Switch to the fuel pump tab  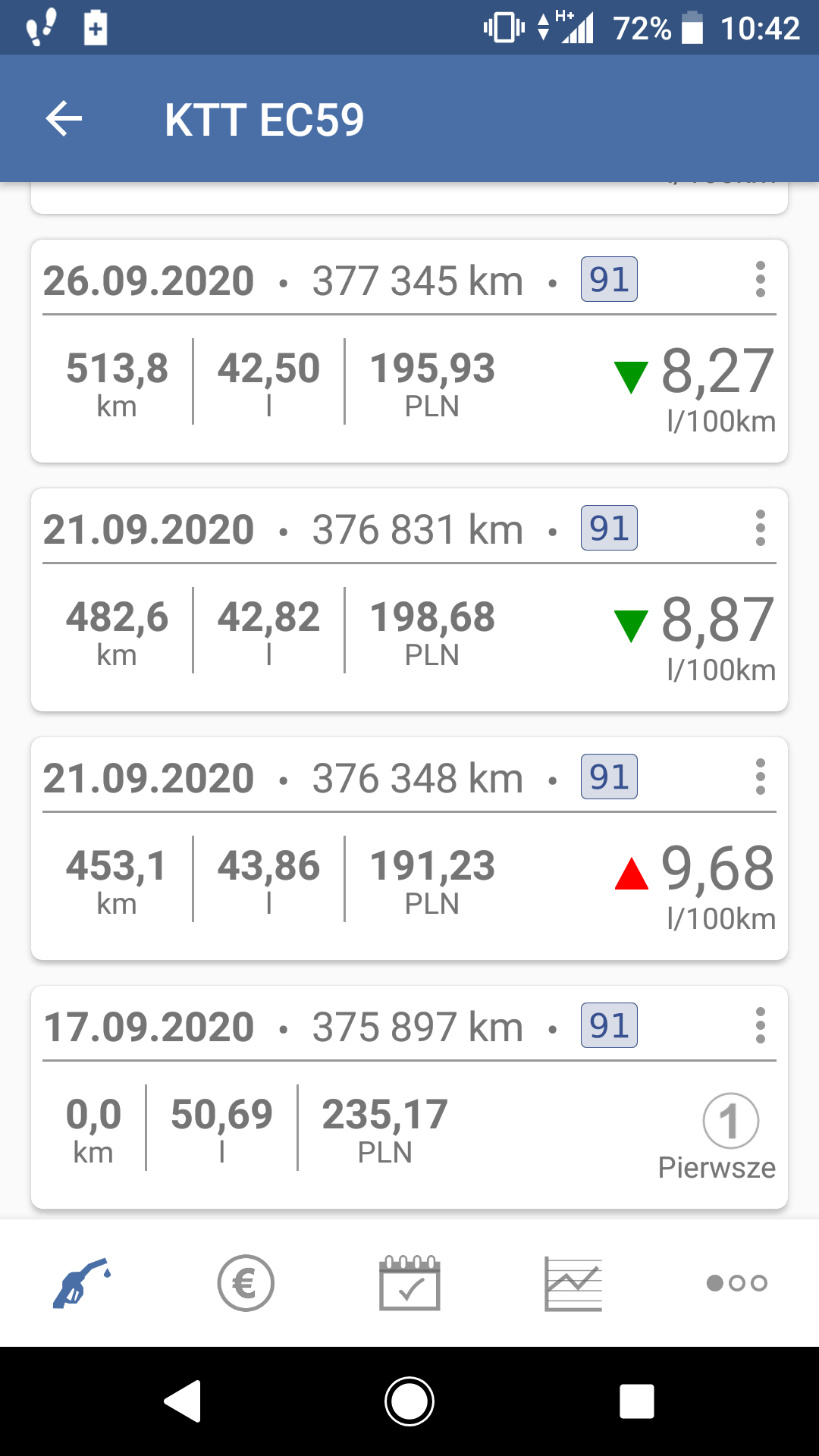pyautogui.click(x=82, y=1283)
